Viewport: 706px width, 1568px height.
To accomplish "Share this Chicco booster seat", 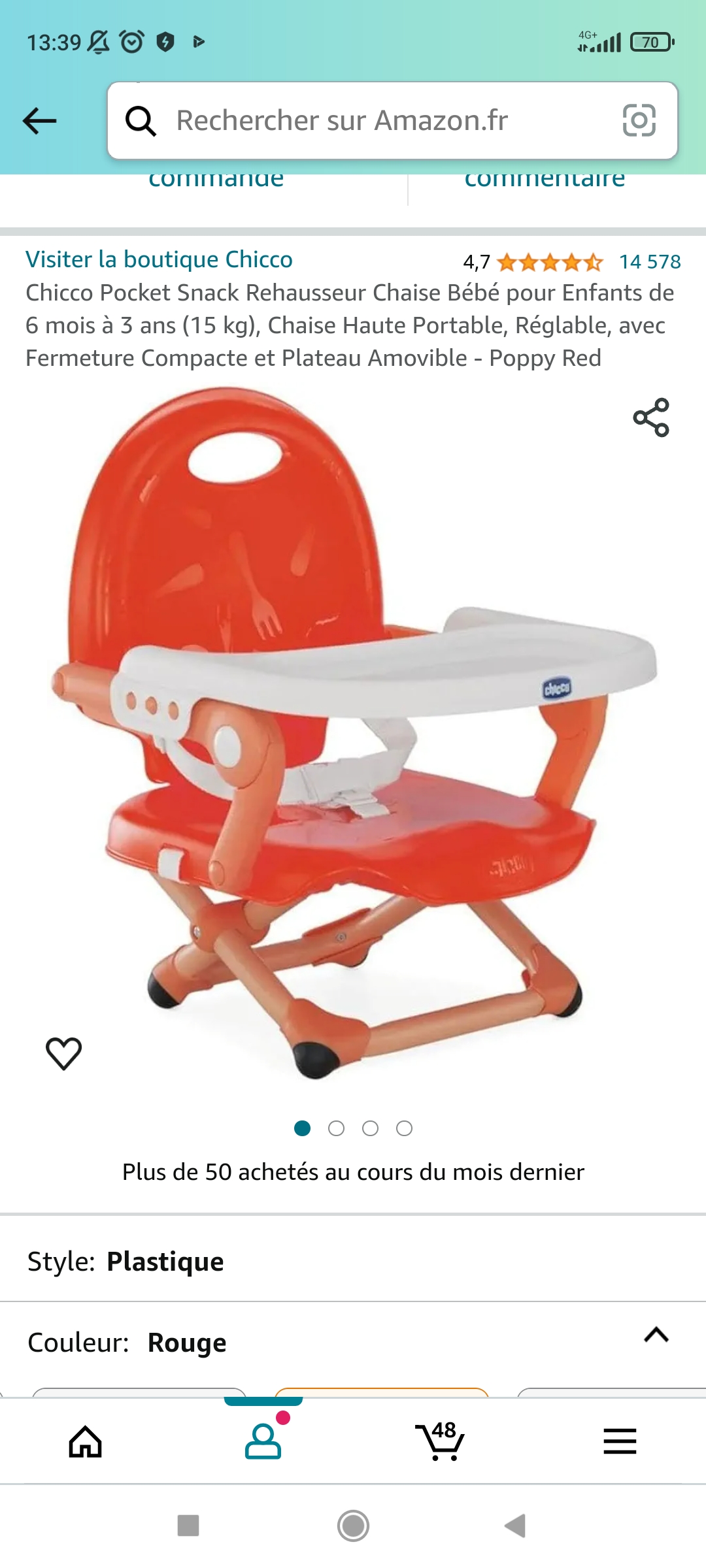I will 651,417.
